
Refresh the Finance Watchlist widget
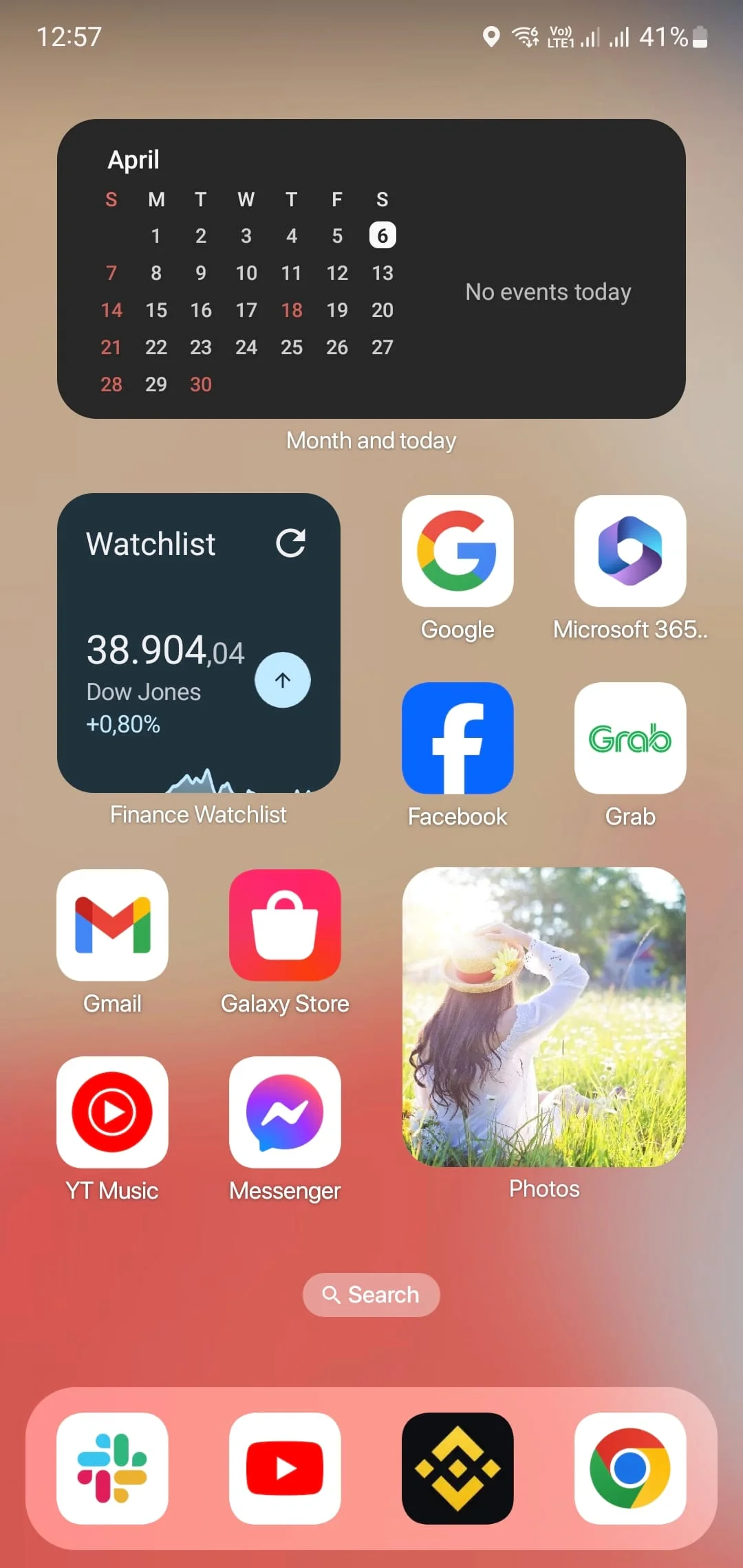point(290,543)
